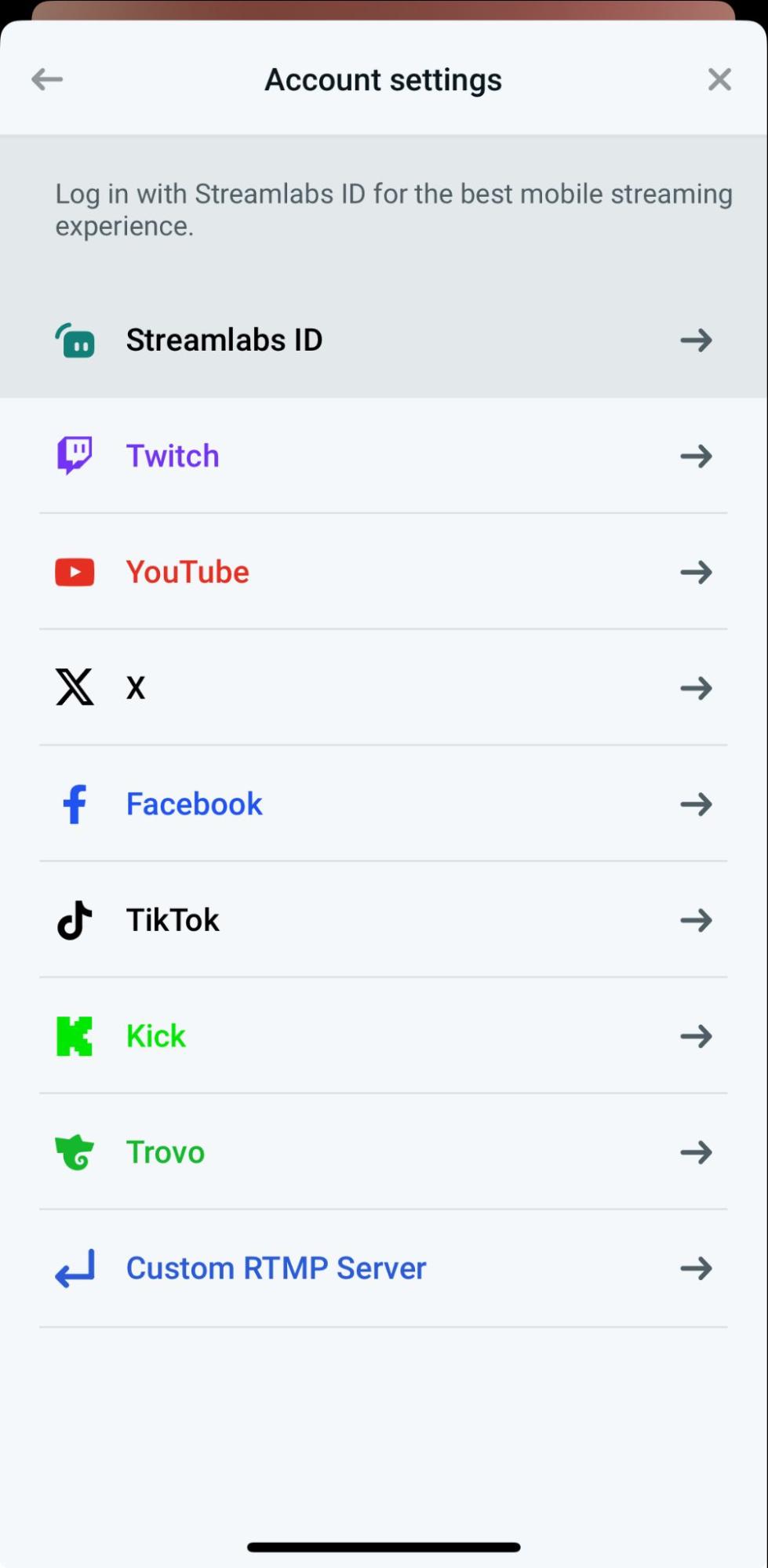Select the Streamlabs ID icon
Image resolution: width=768 pixels, height=1568 pixels.
coord(73,340)
